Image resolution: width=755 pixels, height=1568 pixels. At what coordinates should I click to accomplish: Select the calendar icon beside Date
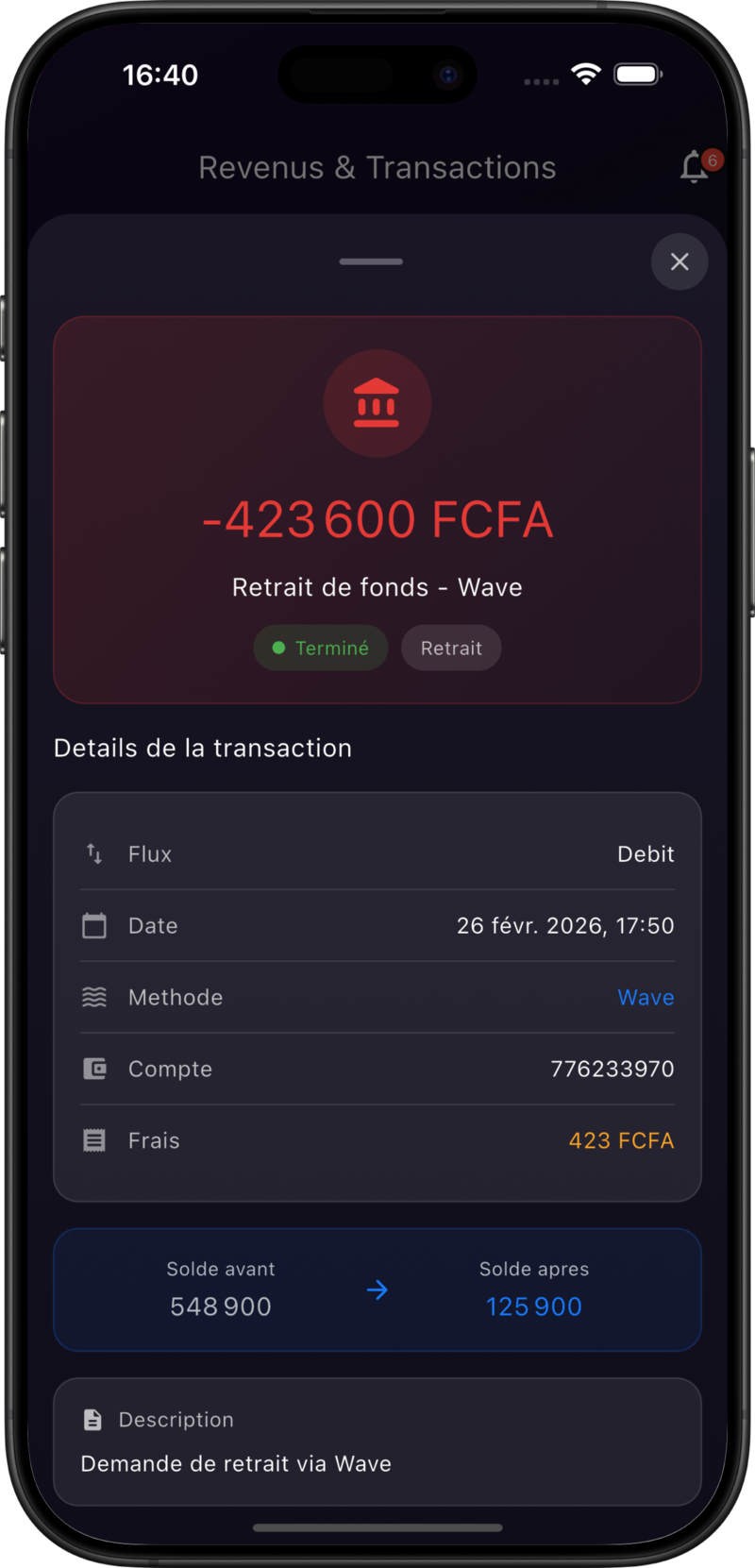(93, 925)
